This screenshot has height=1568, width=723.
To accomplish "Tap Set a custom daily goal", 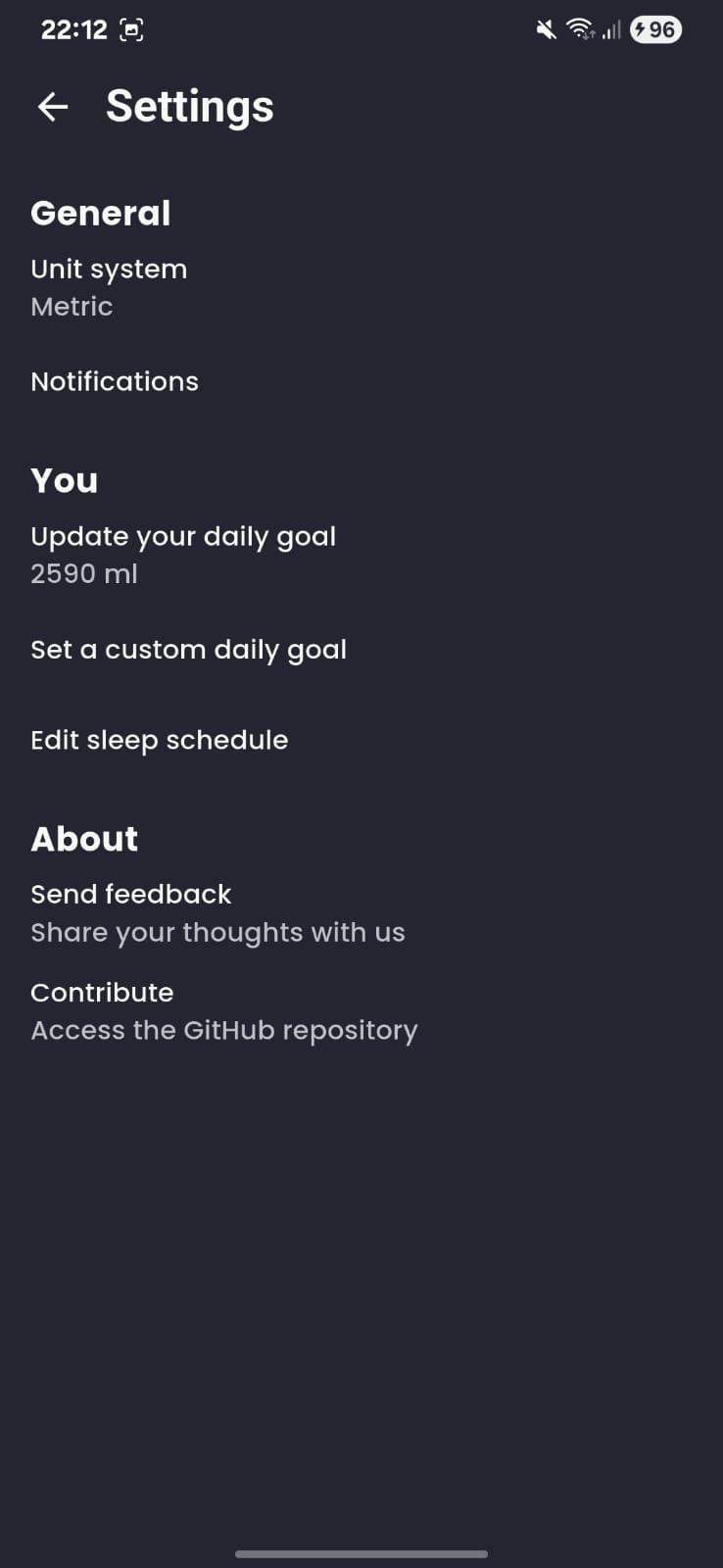I will click(x=188, y=650).
